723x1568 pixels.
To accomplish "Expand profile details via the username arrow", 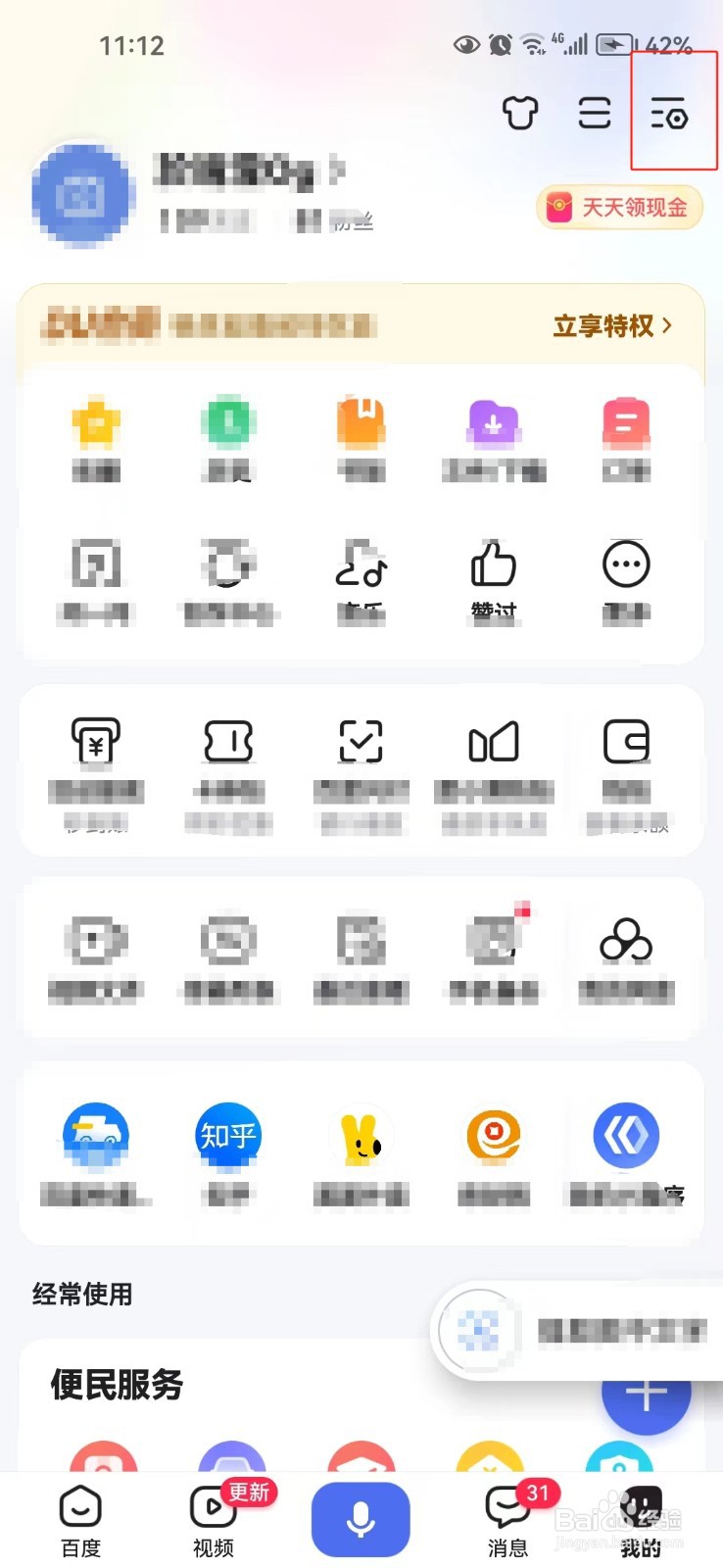I will coord(338,171).
